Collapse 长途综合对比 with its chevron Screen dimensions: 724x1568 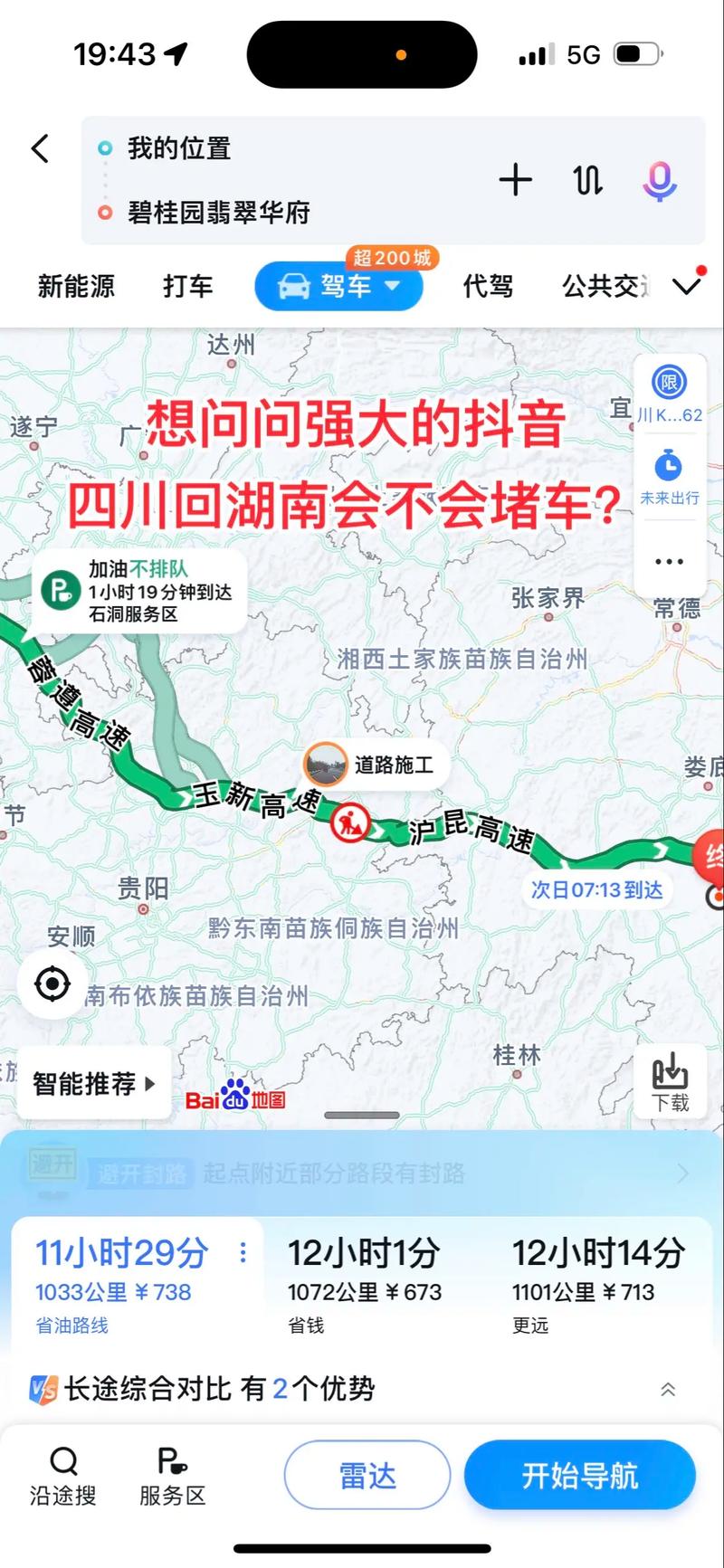[669, 1388]
